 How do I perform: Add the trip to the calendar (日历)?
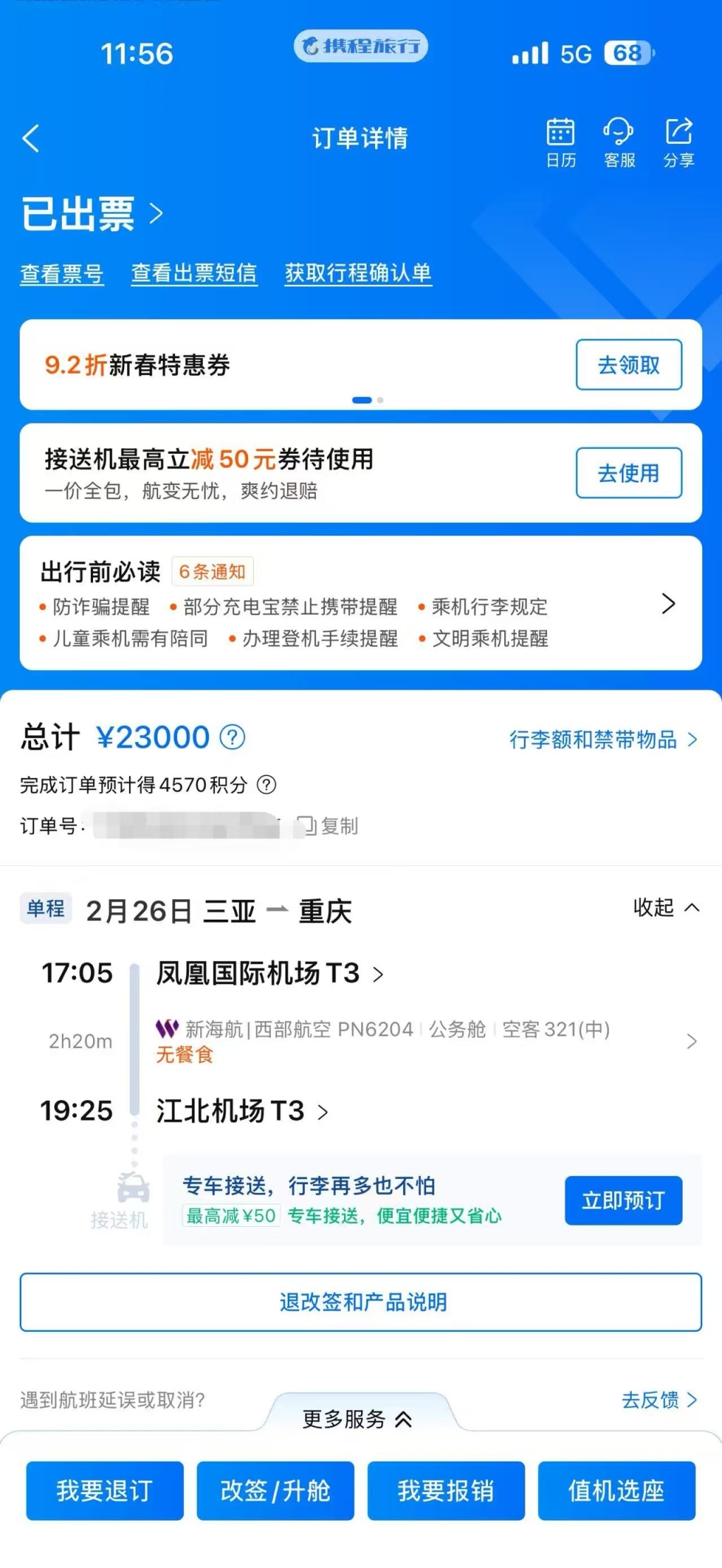[561, 142]
